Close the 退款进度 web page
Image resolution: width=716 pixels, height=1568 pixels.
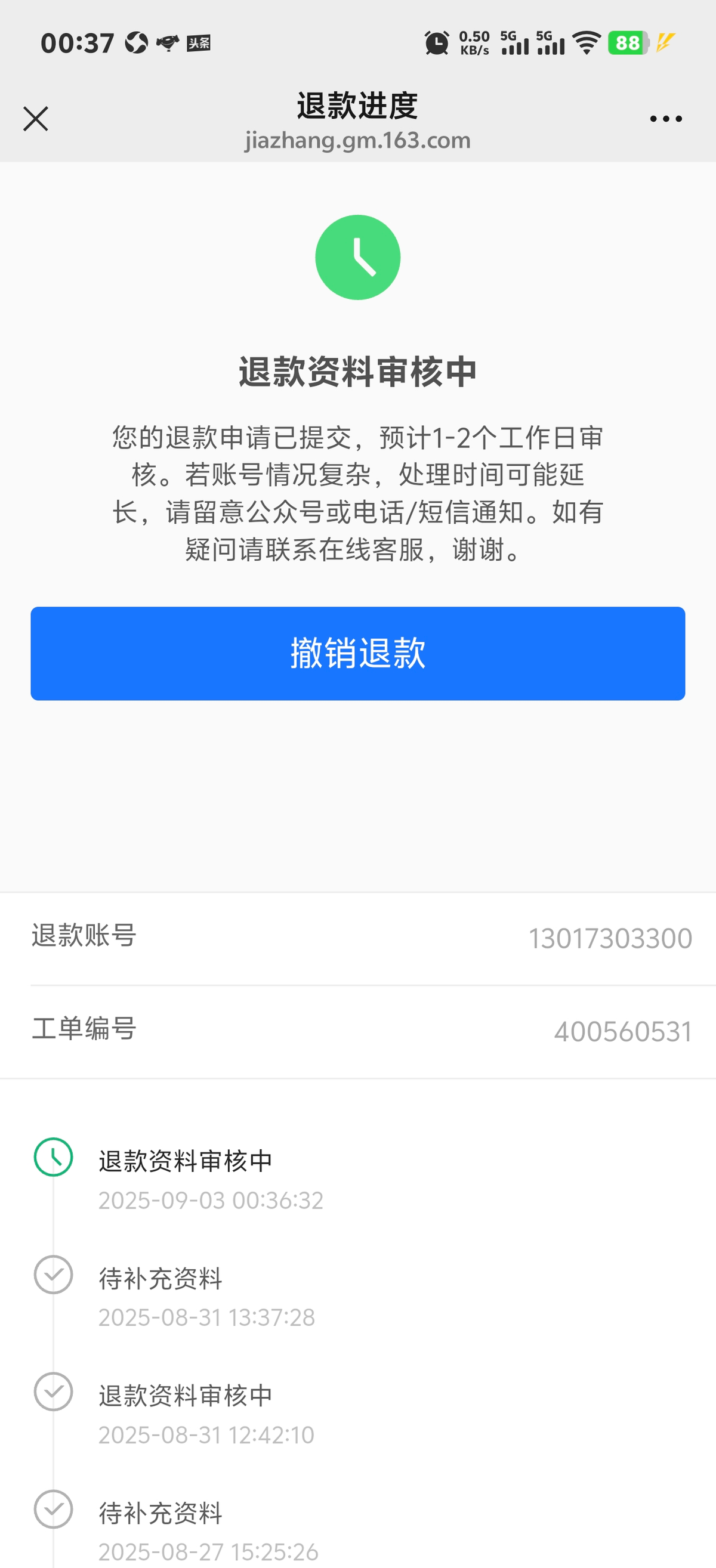point(35,119)
